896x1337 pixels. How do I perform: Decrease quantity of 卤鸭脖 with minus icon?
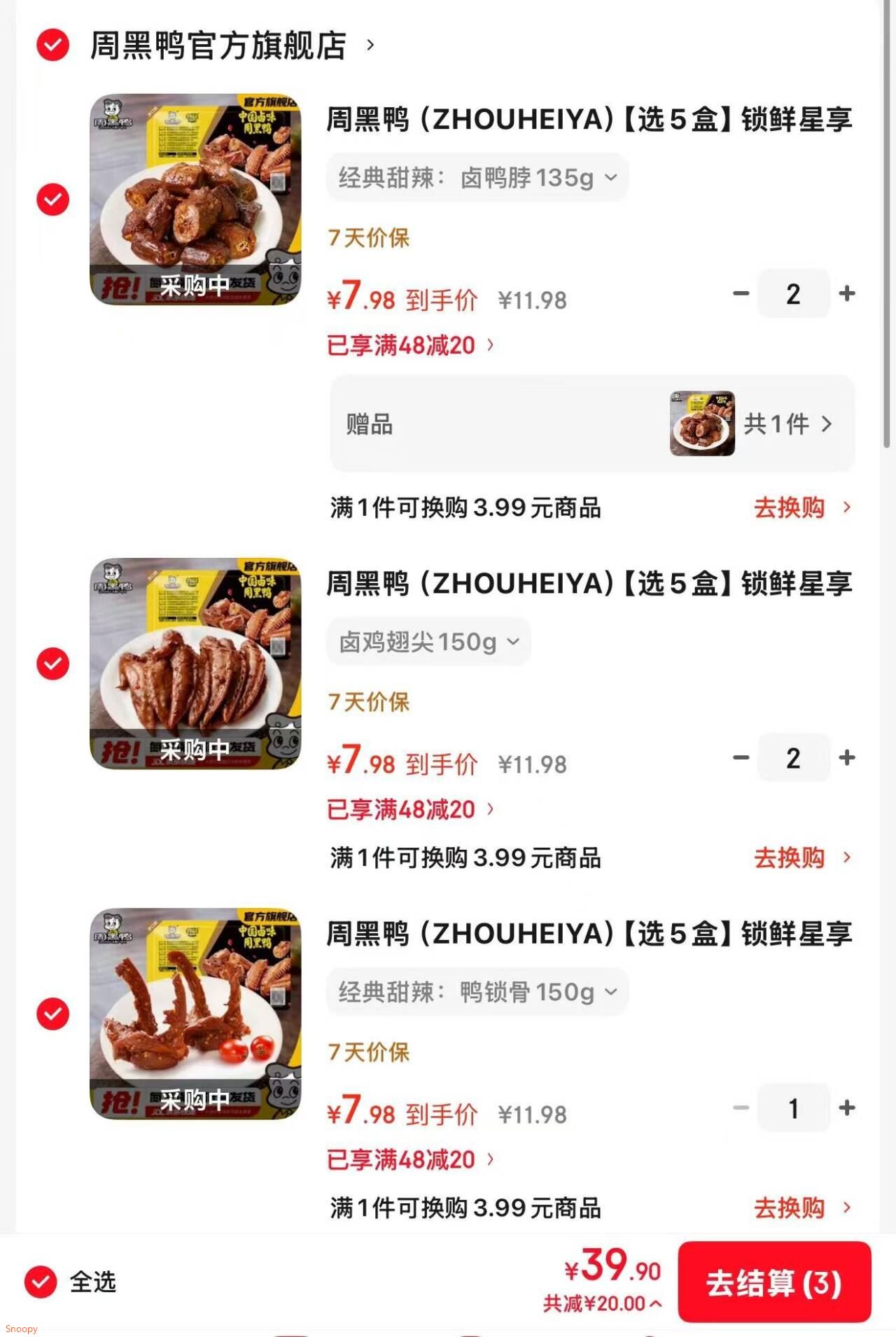click(739, 294)
